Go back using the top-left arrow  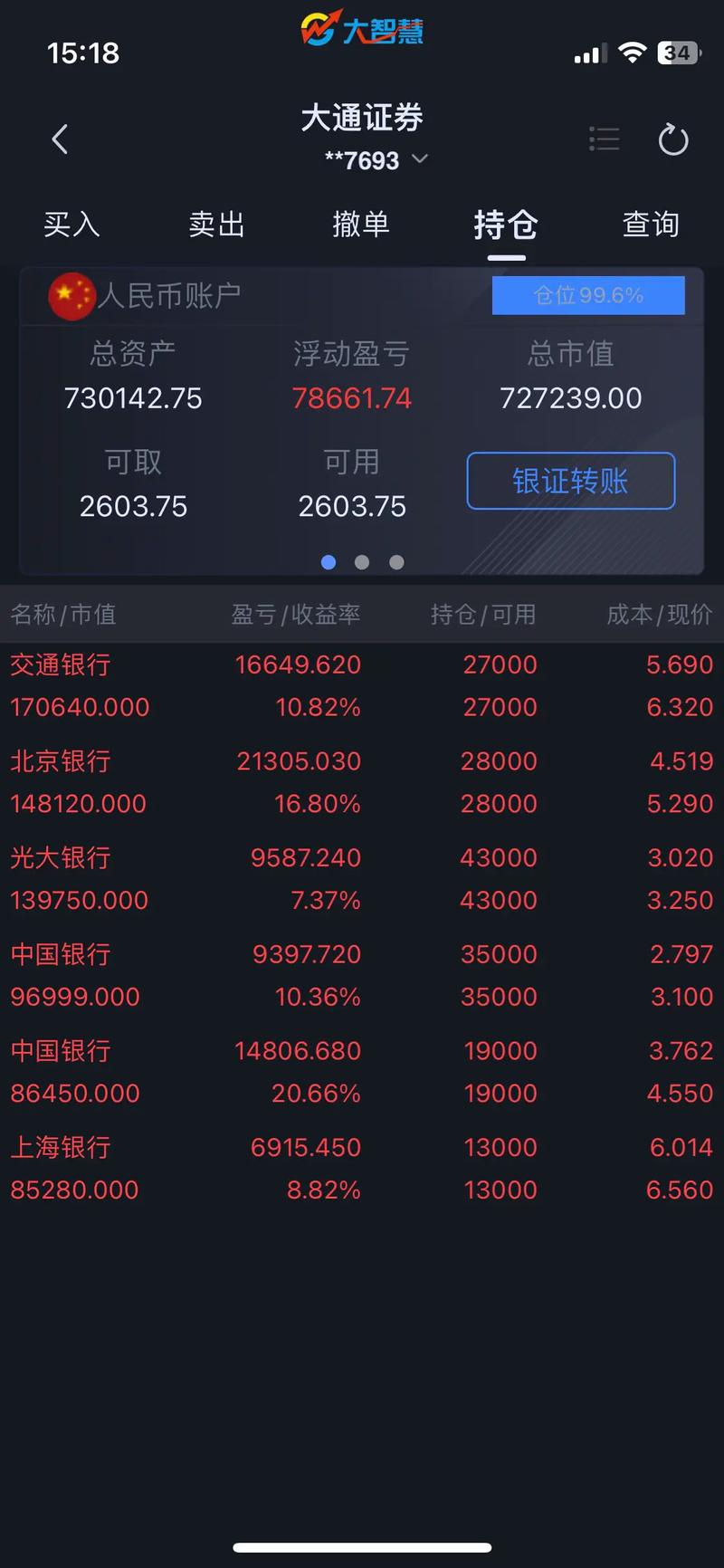click(61, 139)
